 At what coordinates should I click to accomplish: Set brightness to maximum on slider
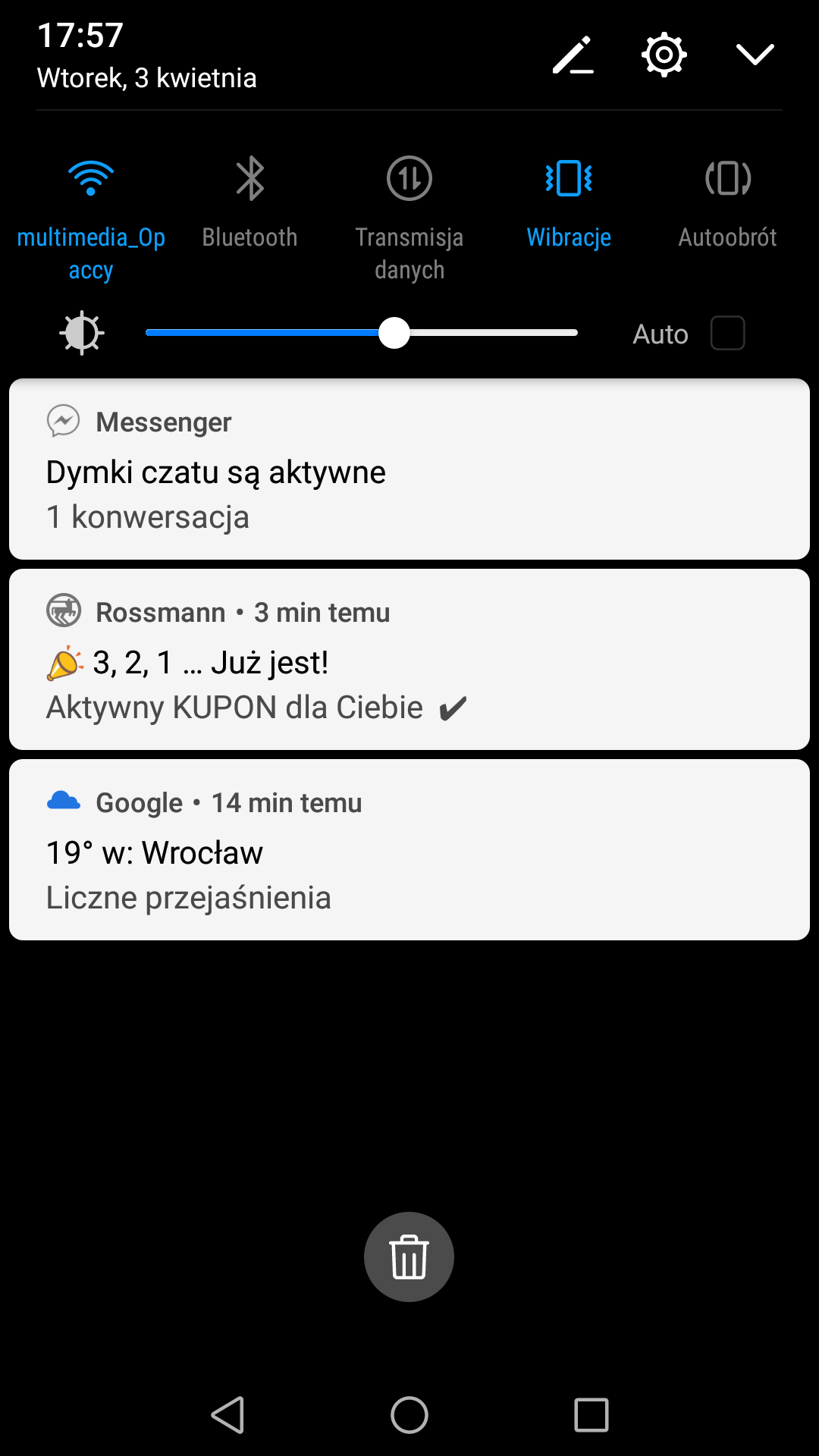575,333
